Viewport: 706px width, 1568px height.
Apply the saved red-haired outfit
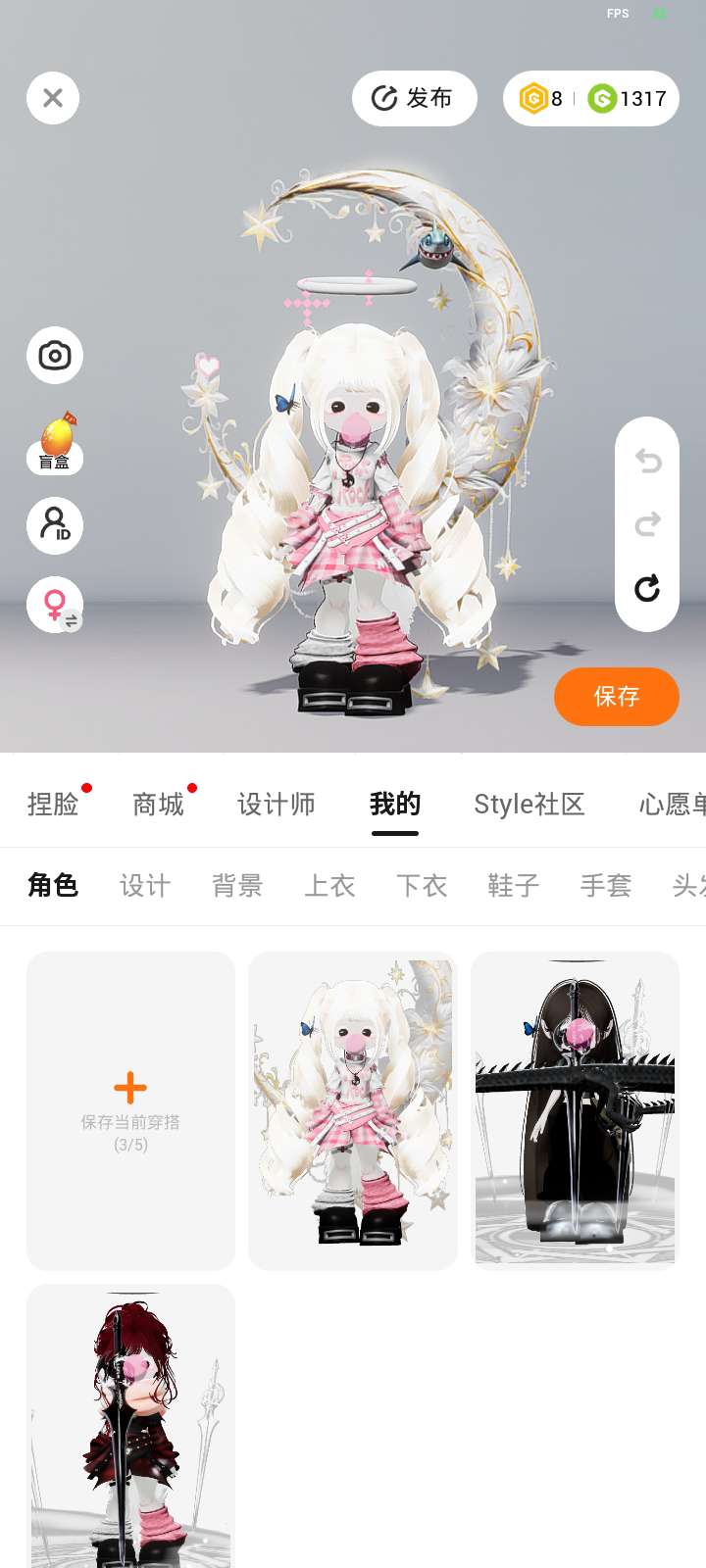click(130, 1426)
